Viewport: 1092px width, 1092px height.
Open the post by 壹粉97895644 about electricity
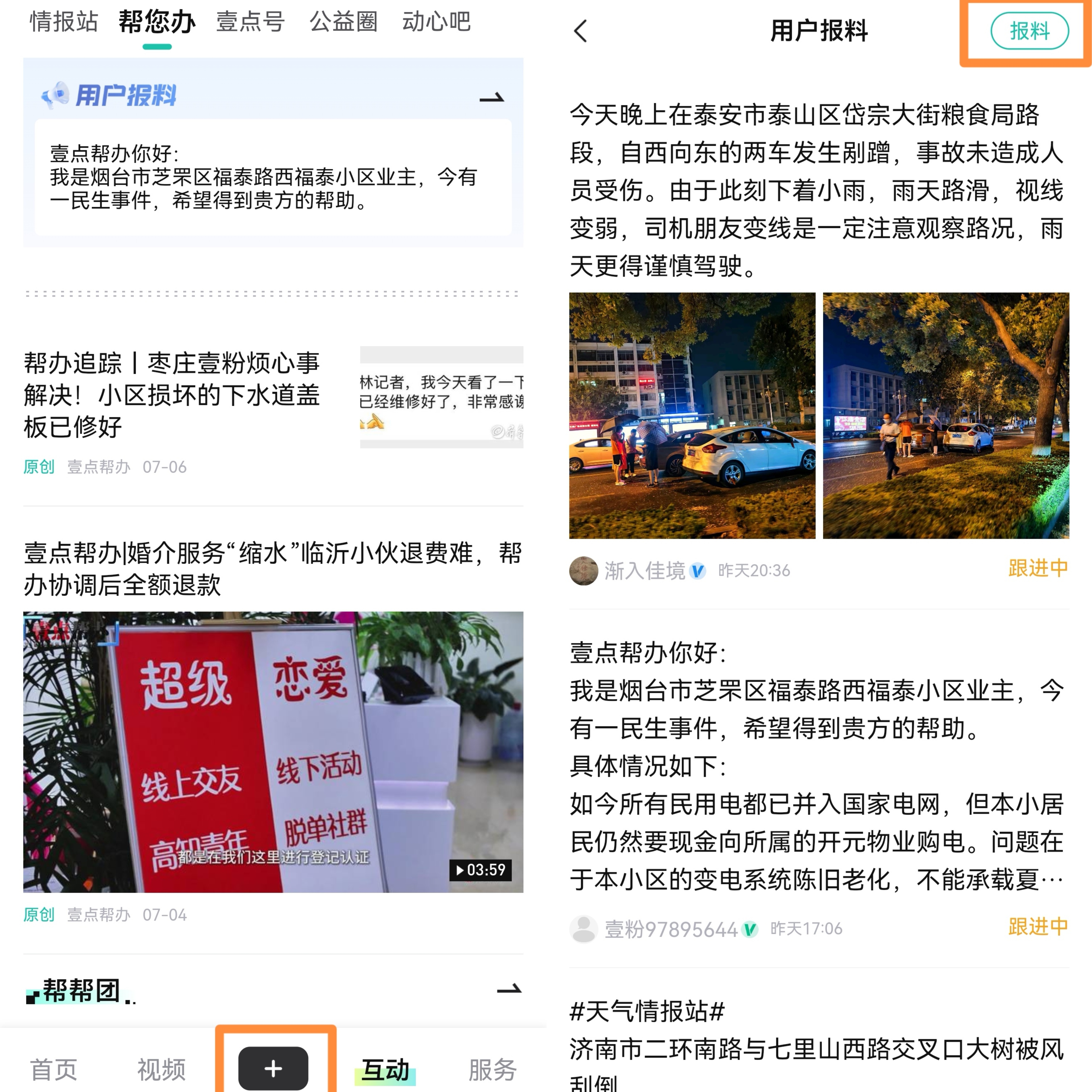pyautogui.click(x=817, y=766)
